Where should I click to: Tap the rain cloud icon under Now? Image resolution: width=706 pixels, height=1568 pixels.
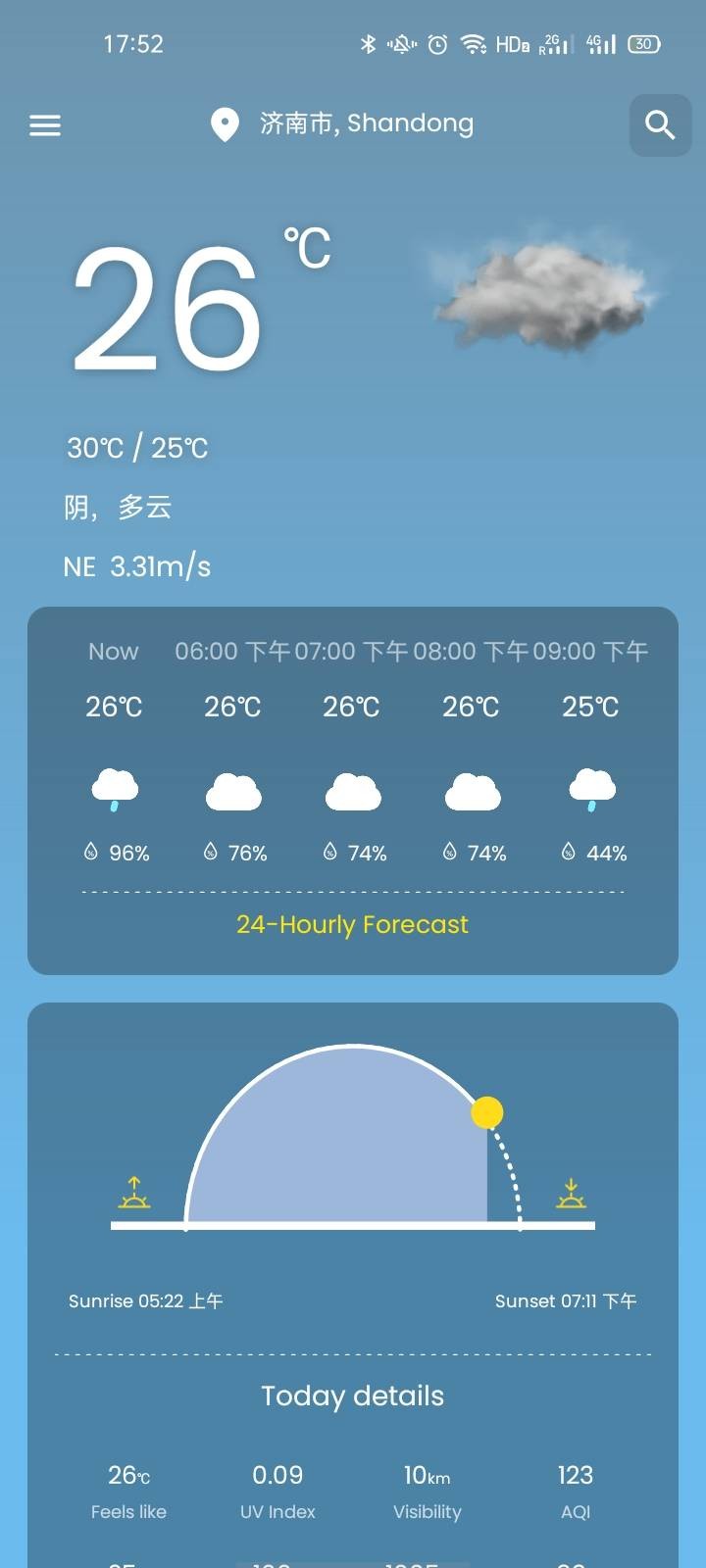[x=114, y=789]
